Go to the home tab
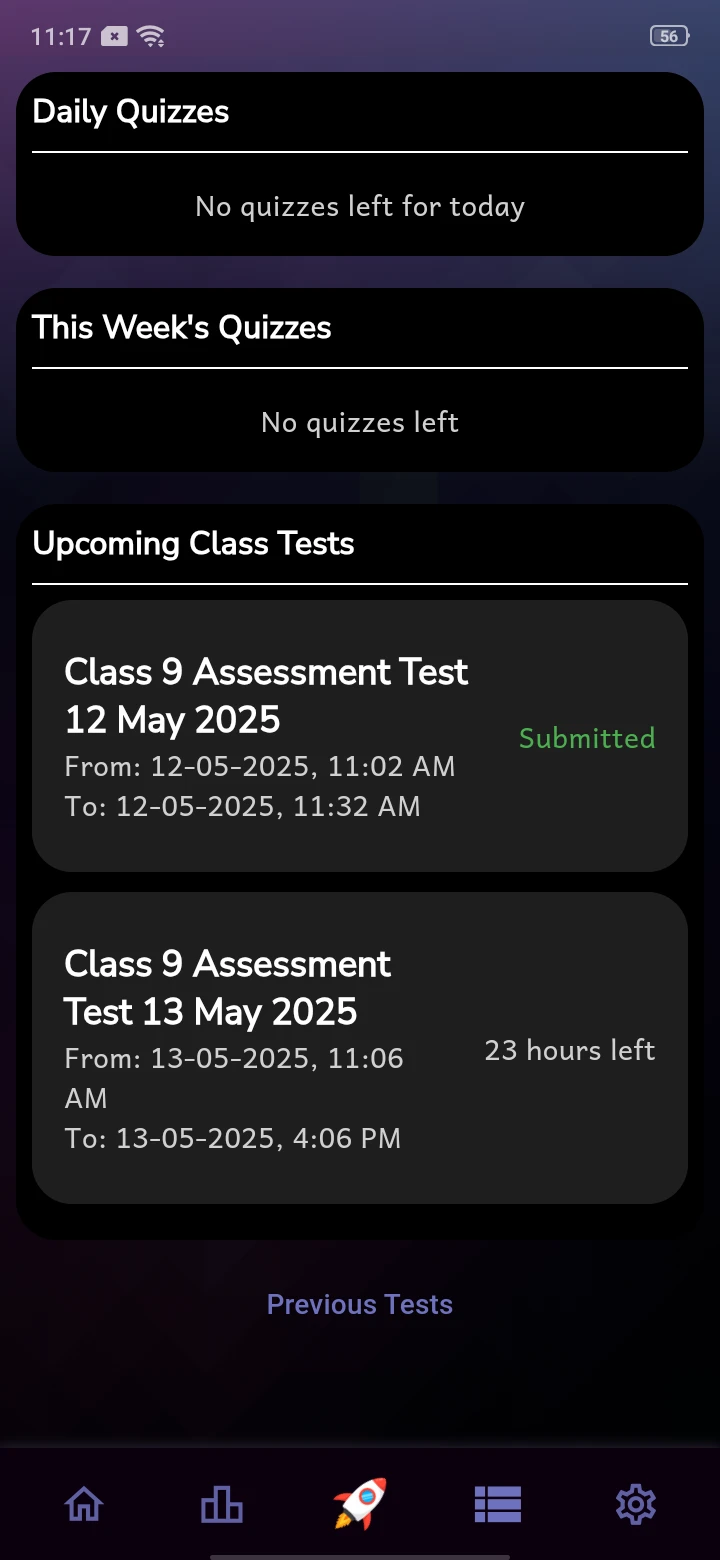Image resolution: width=720 pixels, height=1560 pixels. pyautogui.click(x=84, y=1503)
